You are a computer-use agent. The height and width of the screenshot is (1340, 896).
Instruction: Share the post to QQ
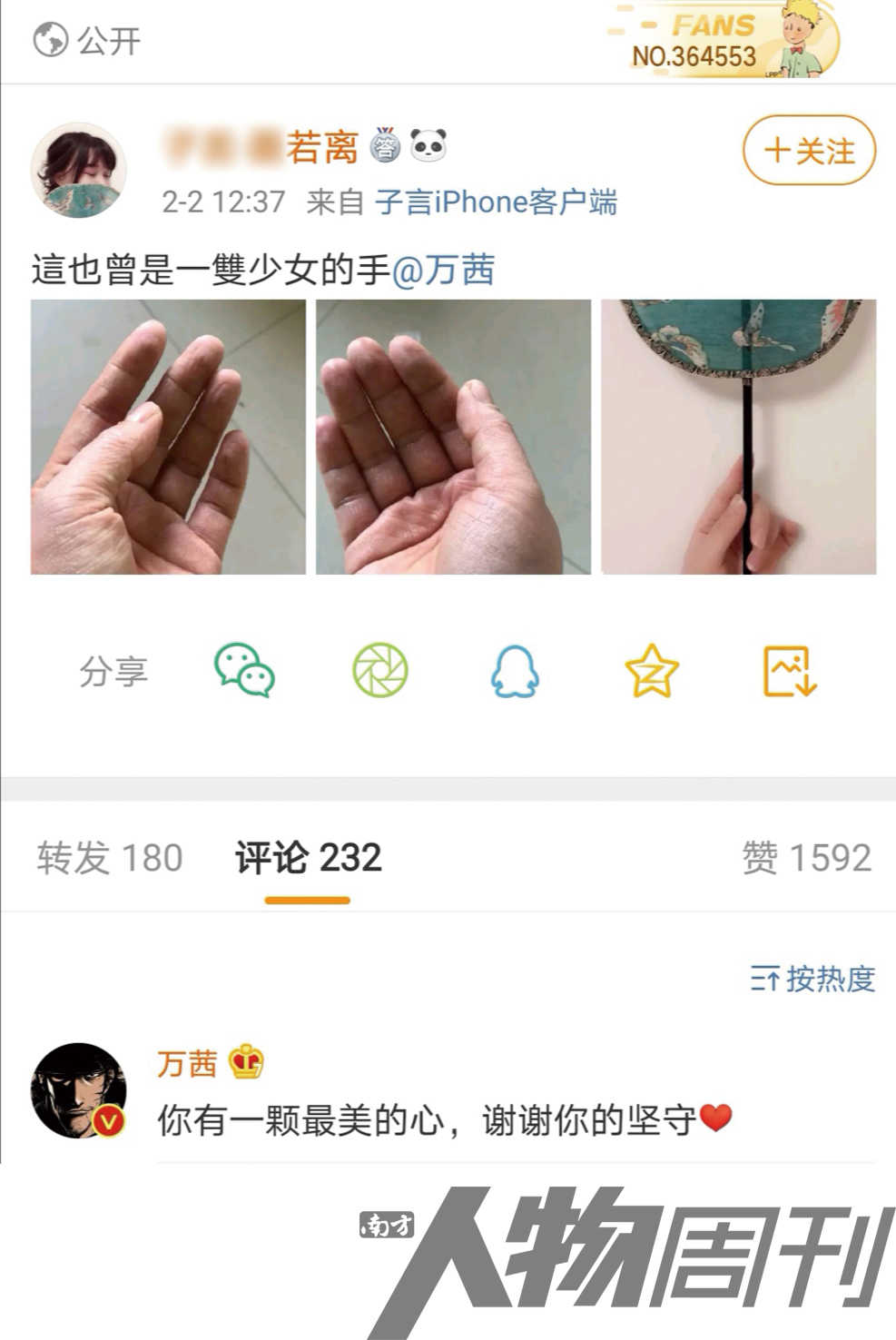coord(515,671)
